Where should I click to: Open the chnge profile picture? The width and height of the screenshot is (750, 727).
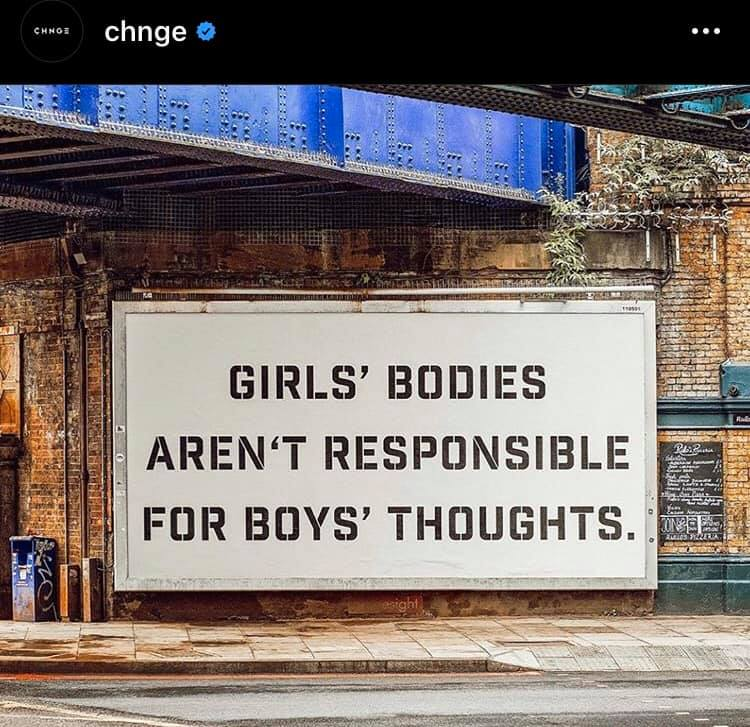click(51, 31)
